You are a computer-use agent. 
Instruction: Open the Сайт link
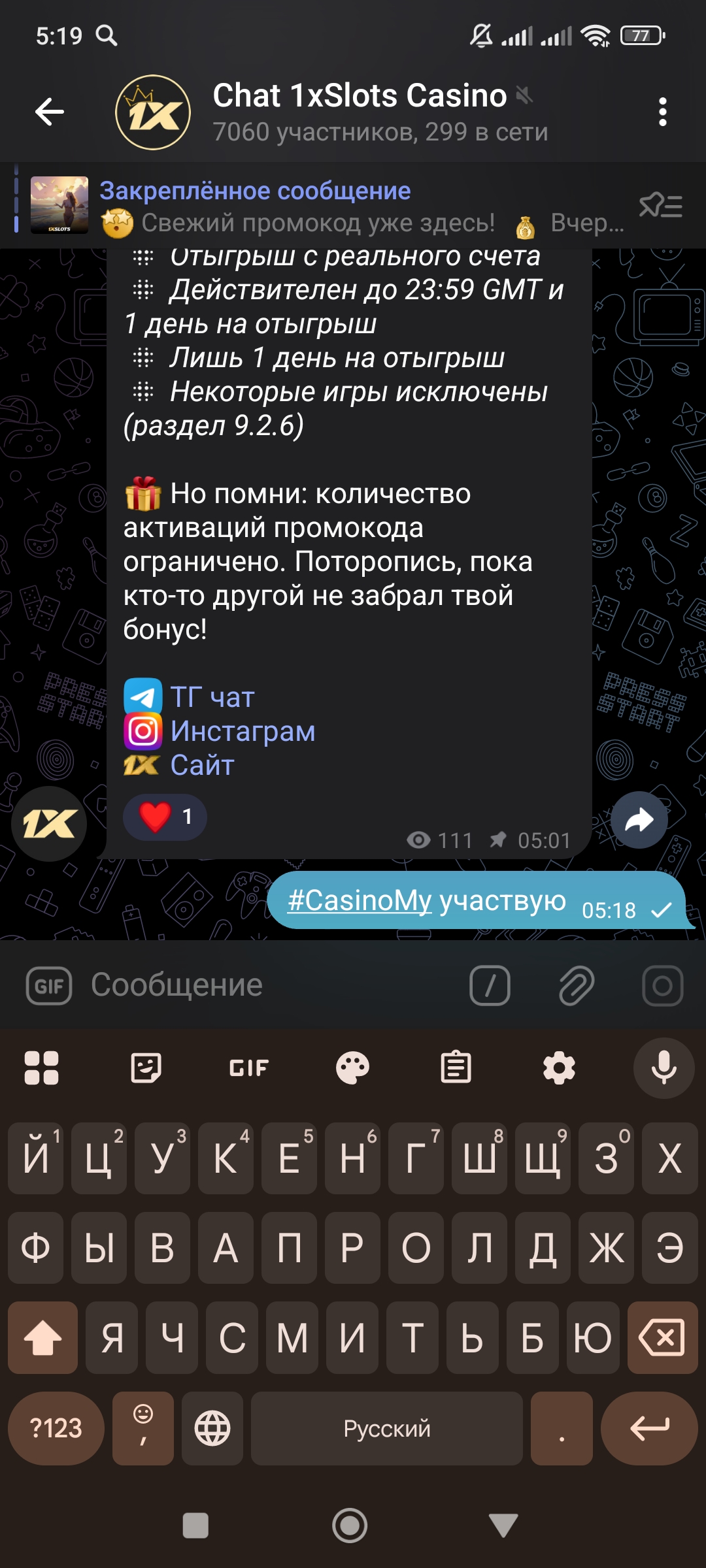pyautogui.click(x=201, y=765)
